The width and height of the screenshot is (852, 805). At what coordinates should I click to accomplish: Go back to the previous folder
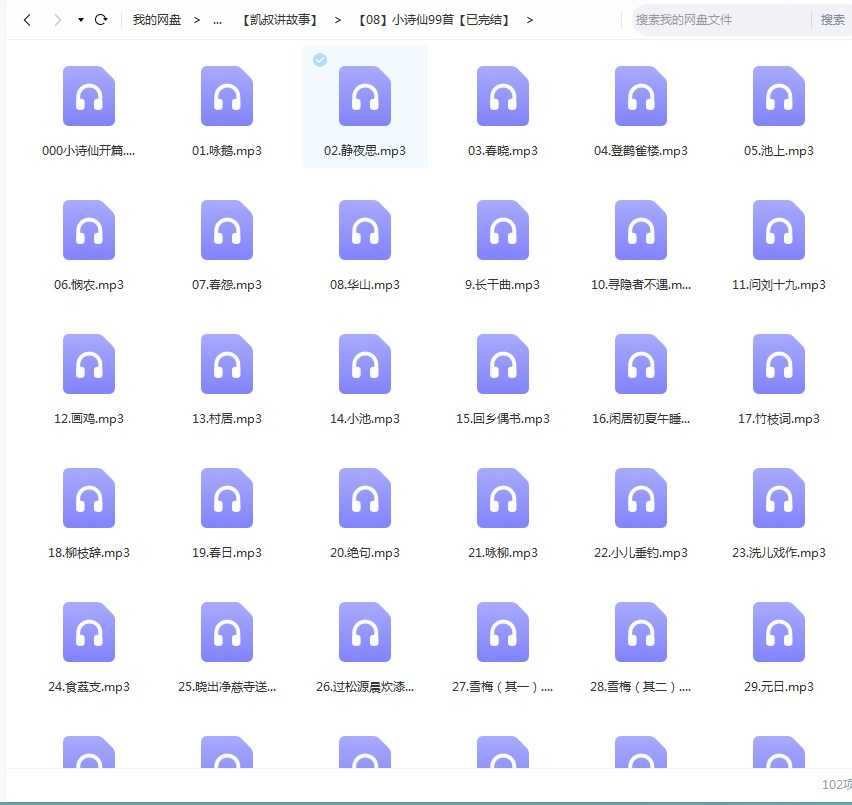[x=27, y=19]
